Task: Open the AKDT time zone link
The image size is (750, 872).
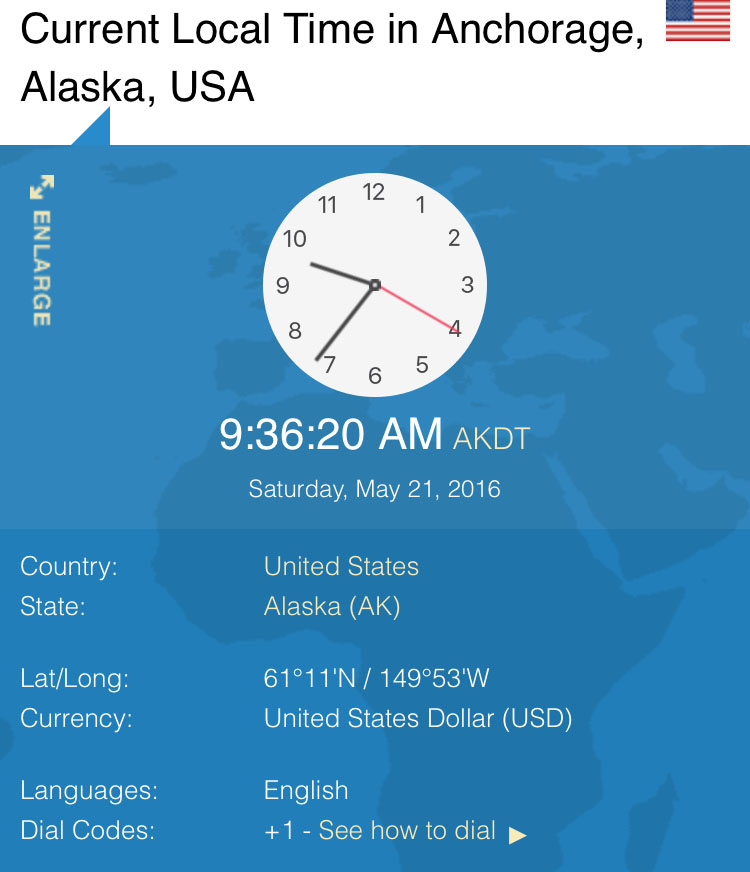Action: 491,438
